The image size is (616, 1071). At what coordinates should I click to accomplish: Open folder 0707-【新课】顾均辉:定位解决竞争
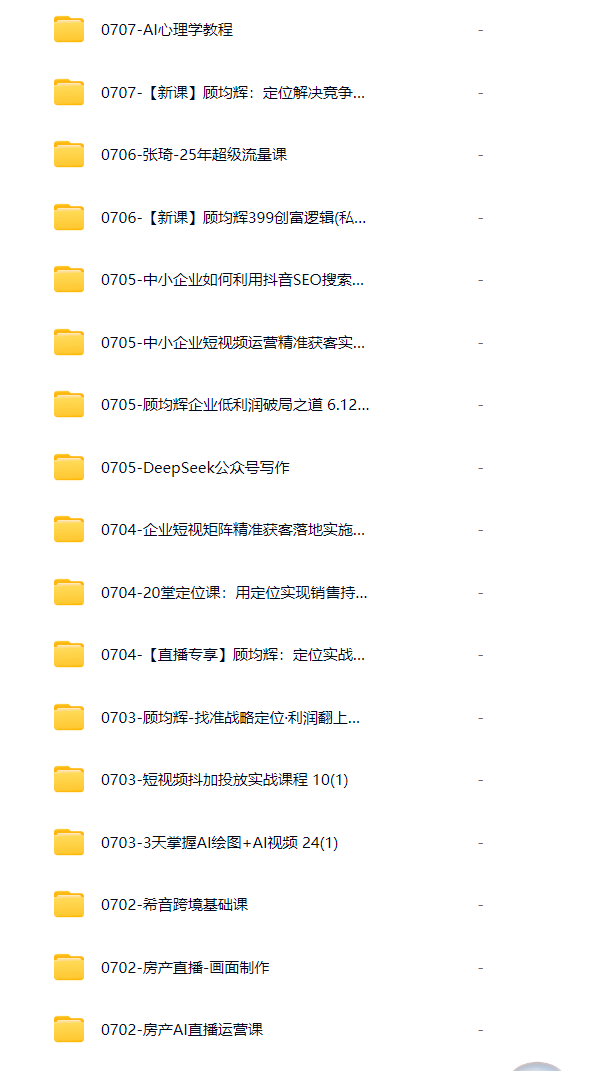click(x=233, y=93)
